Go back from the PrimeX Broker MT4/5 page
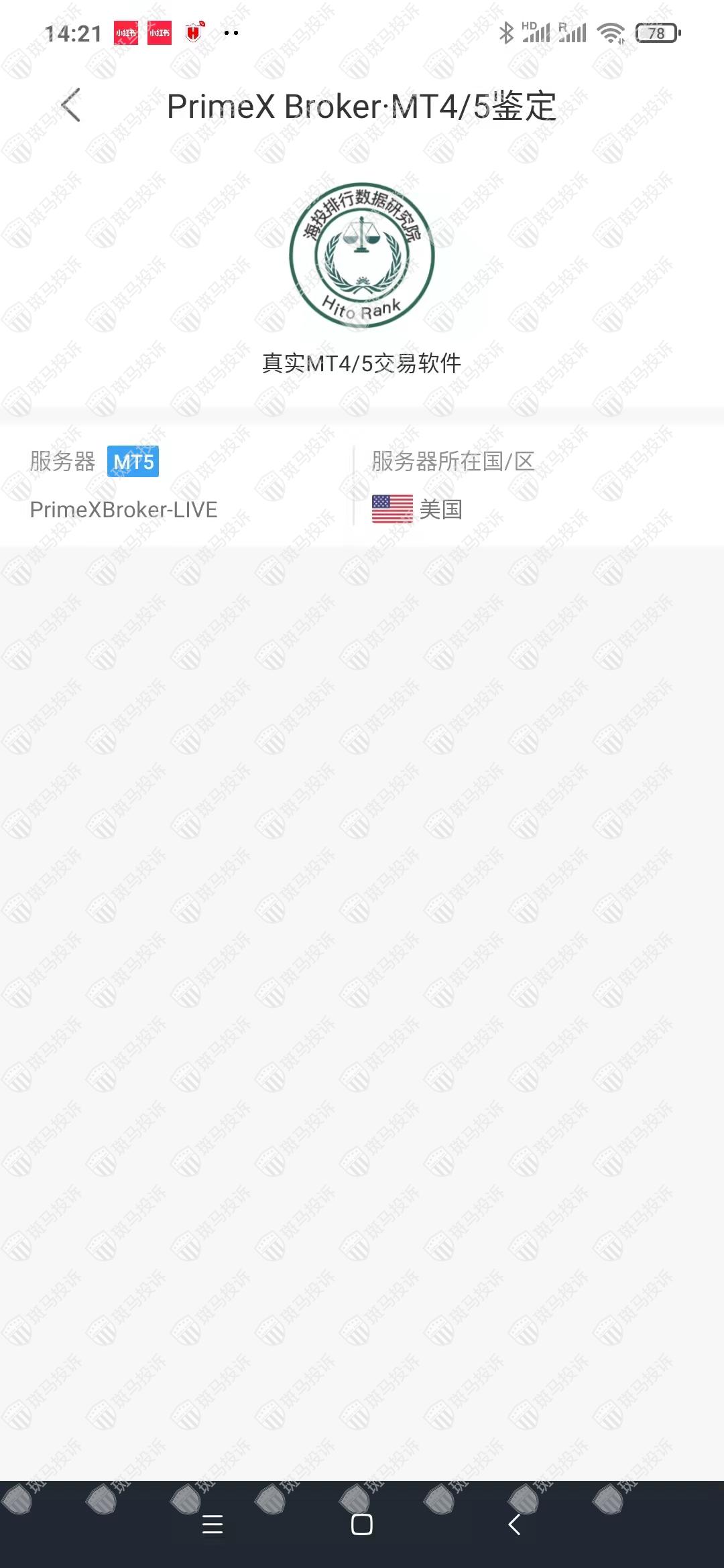 (x=71, y=105)
